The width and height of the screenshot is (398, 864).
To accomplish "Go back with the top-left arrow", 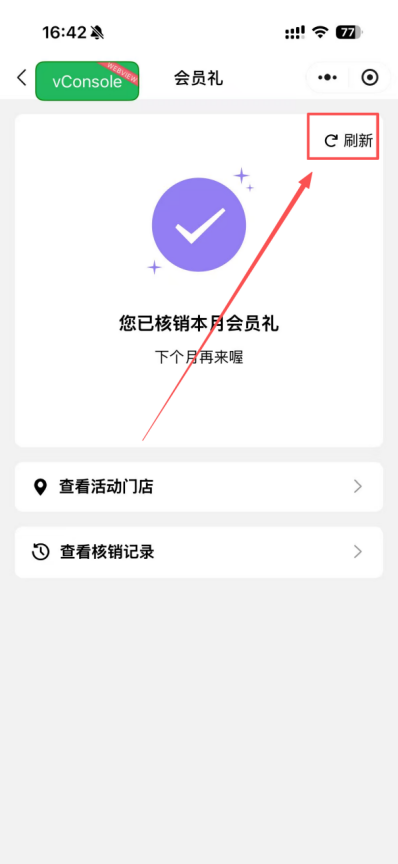I will click(21, 78).
